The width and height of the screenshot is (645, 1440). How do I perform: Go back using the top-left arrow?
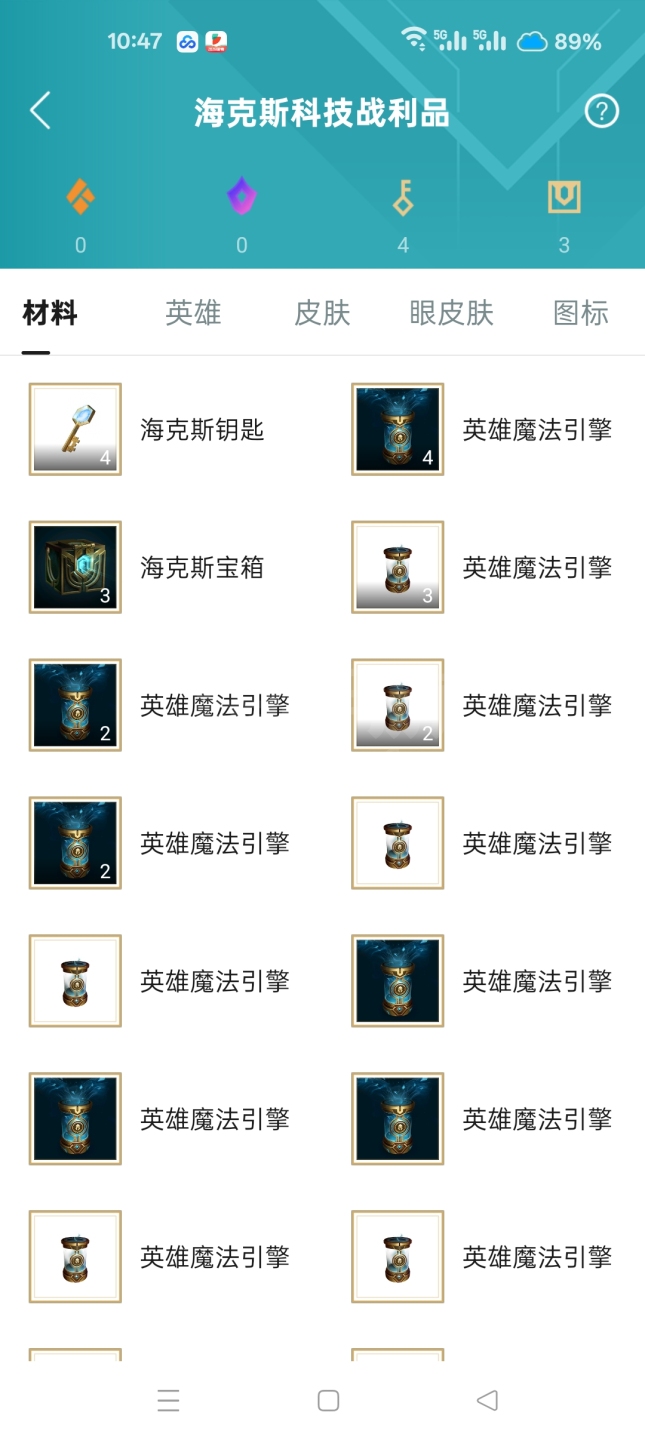(40, 111)
